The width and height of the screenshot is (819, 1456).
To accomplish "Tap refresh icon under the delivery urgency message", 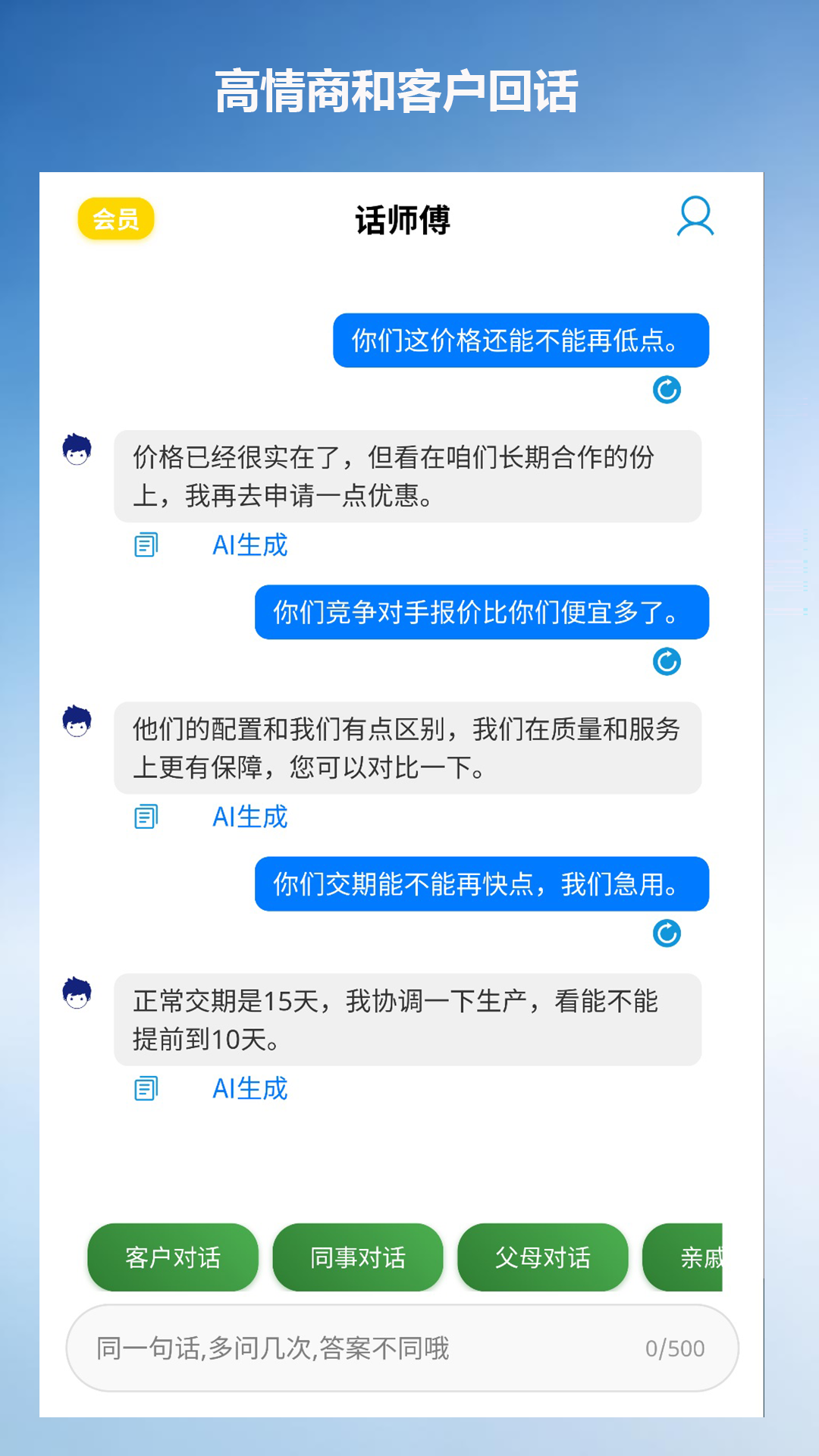I will click(666, 935).
